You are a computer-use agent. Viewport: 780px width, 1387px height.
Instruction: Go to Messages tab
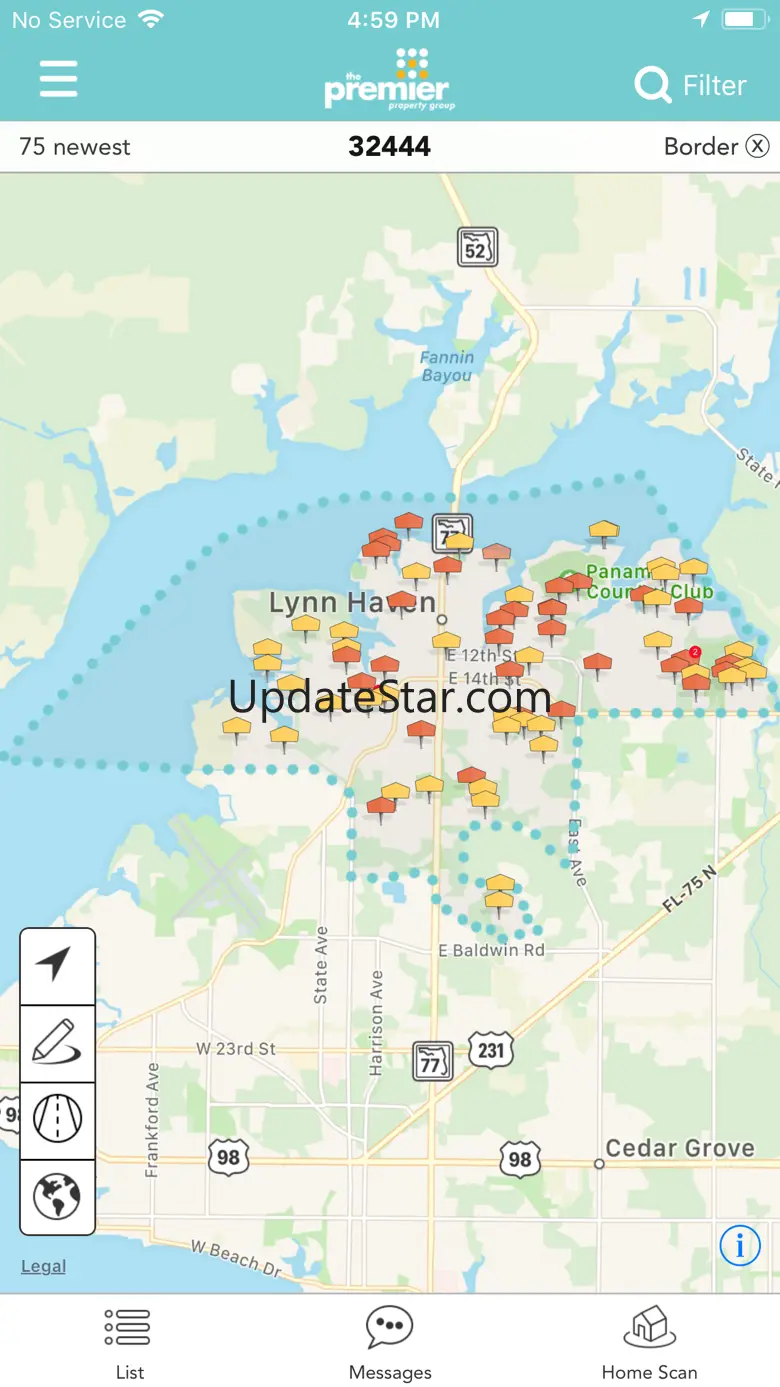390,1342
